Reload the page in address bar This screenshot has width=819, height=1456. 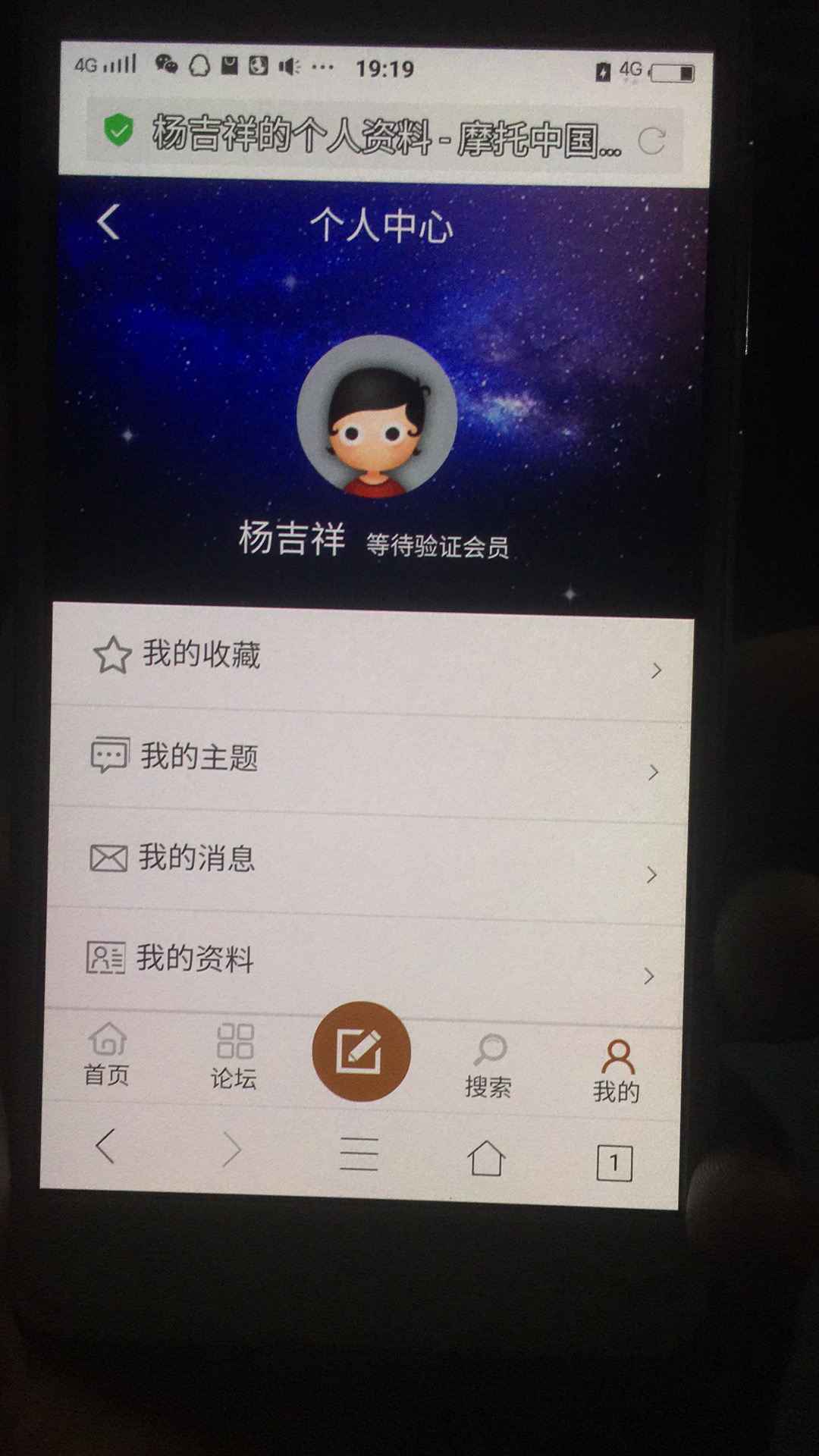pyautogui.click(x=651, y=141)
